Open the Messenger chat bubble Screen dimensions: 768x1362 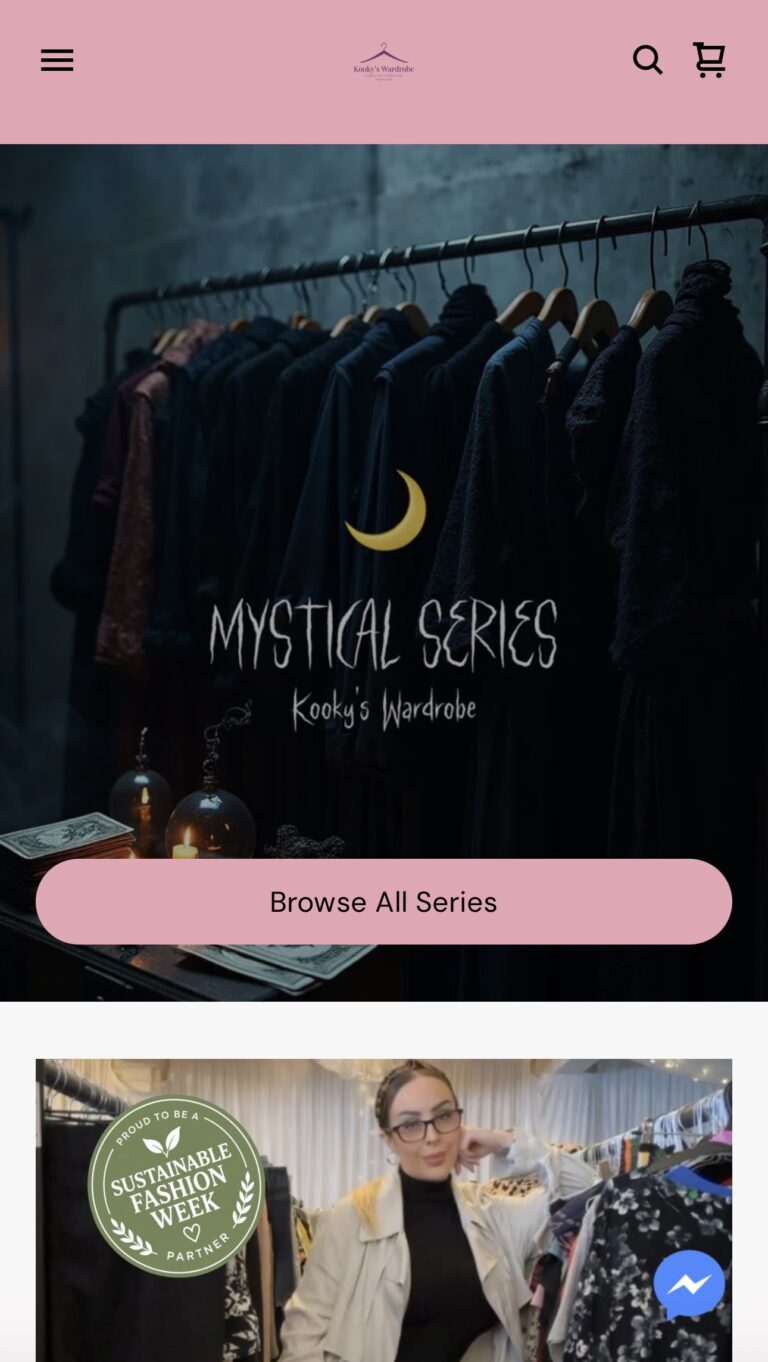pyautogui.click(x=689, y=1285)
